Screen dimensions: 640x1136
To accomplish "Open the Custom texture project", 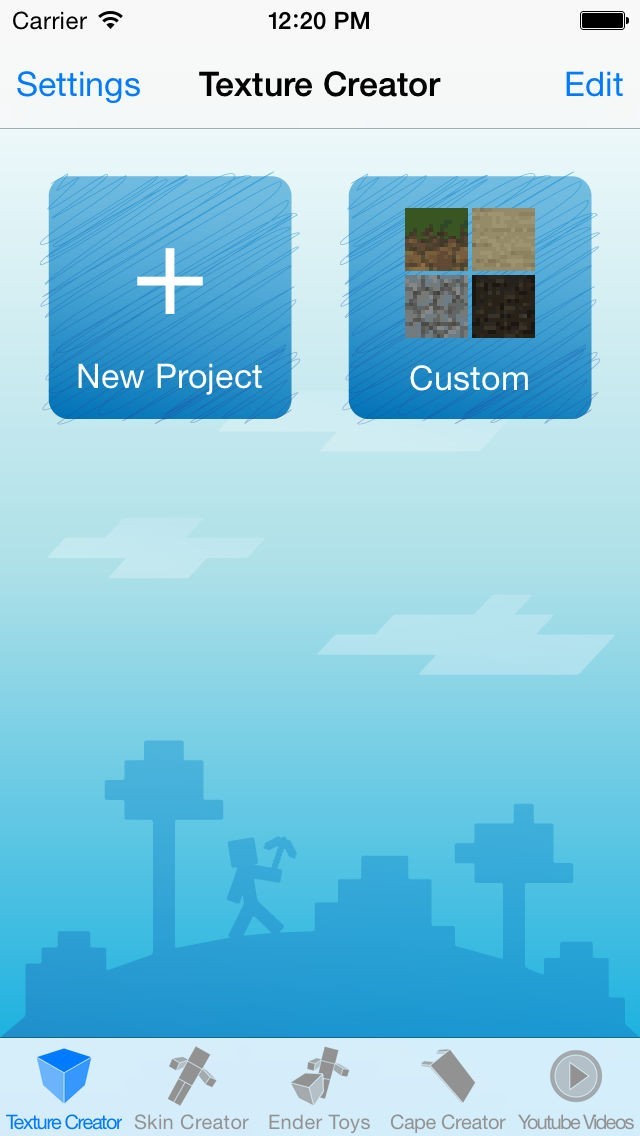I will coord(470,298).
